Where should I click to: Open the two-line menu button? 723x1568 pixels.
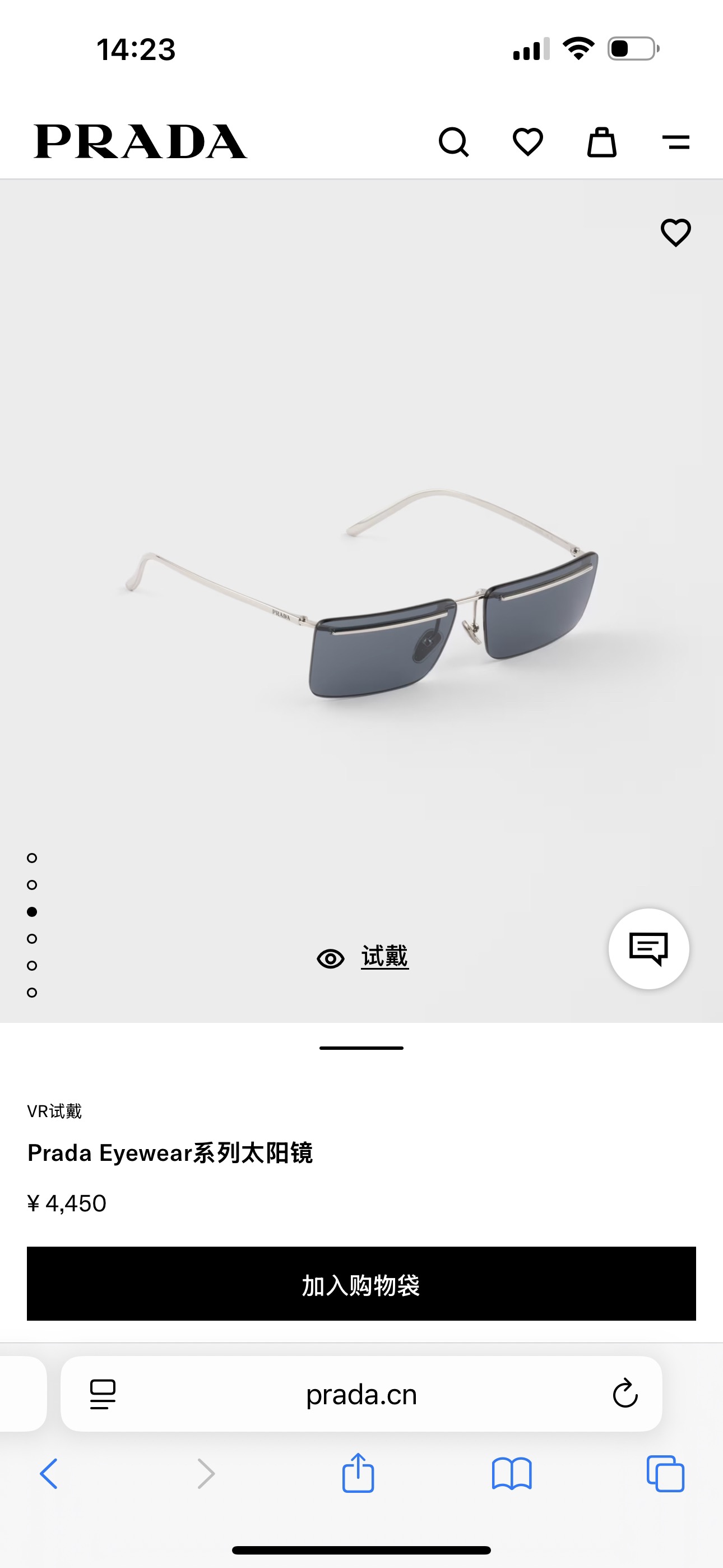[x=675, y=142]
